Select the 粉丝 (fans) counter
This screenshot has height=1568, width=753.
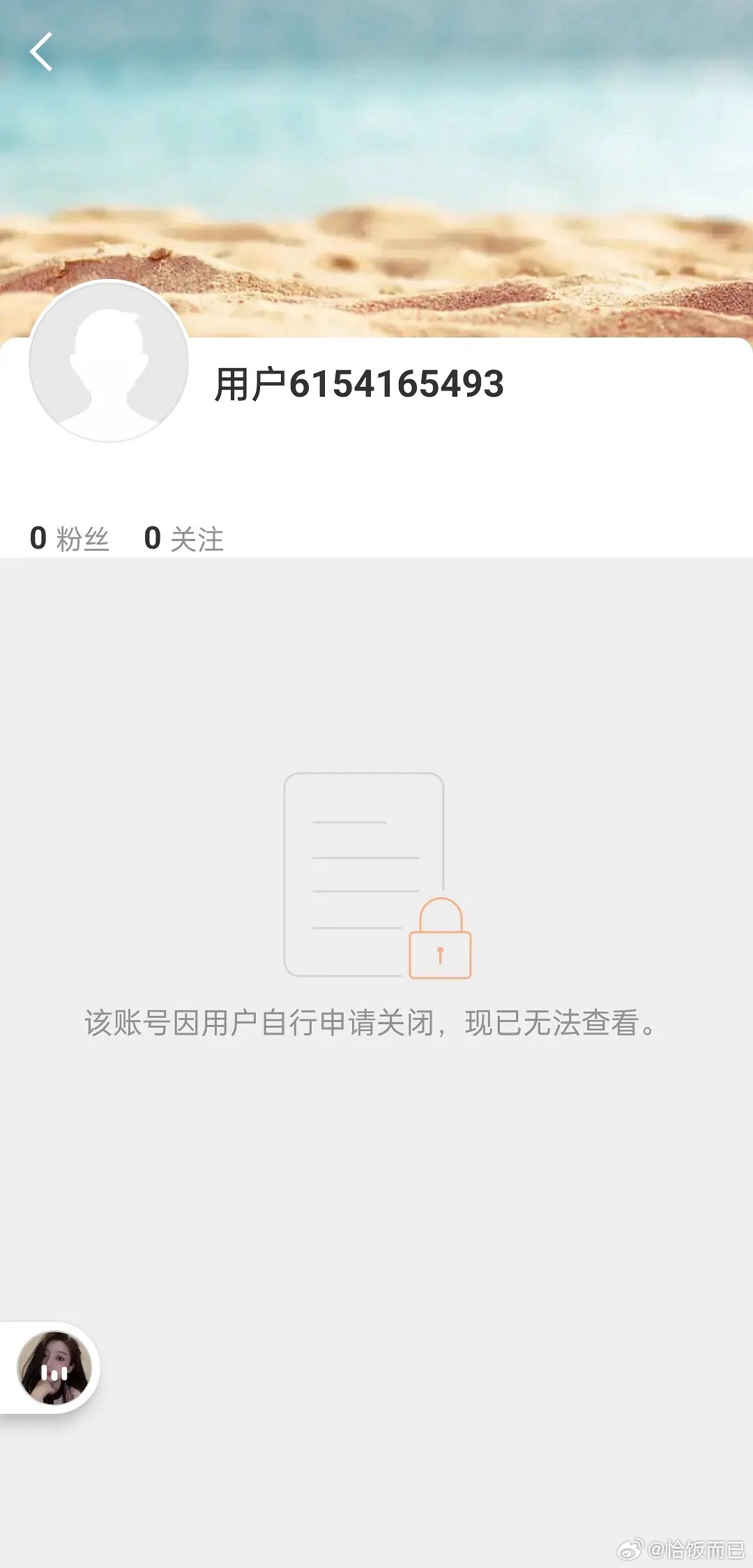(x=84, y=537)
